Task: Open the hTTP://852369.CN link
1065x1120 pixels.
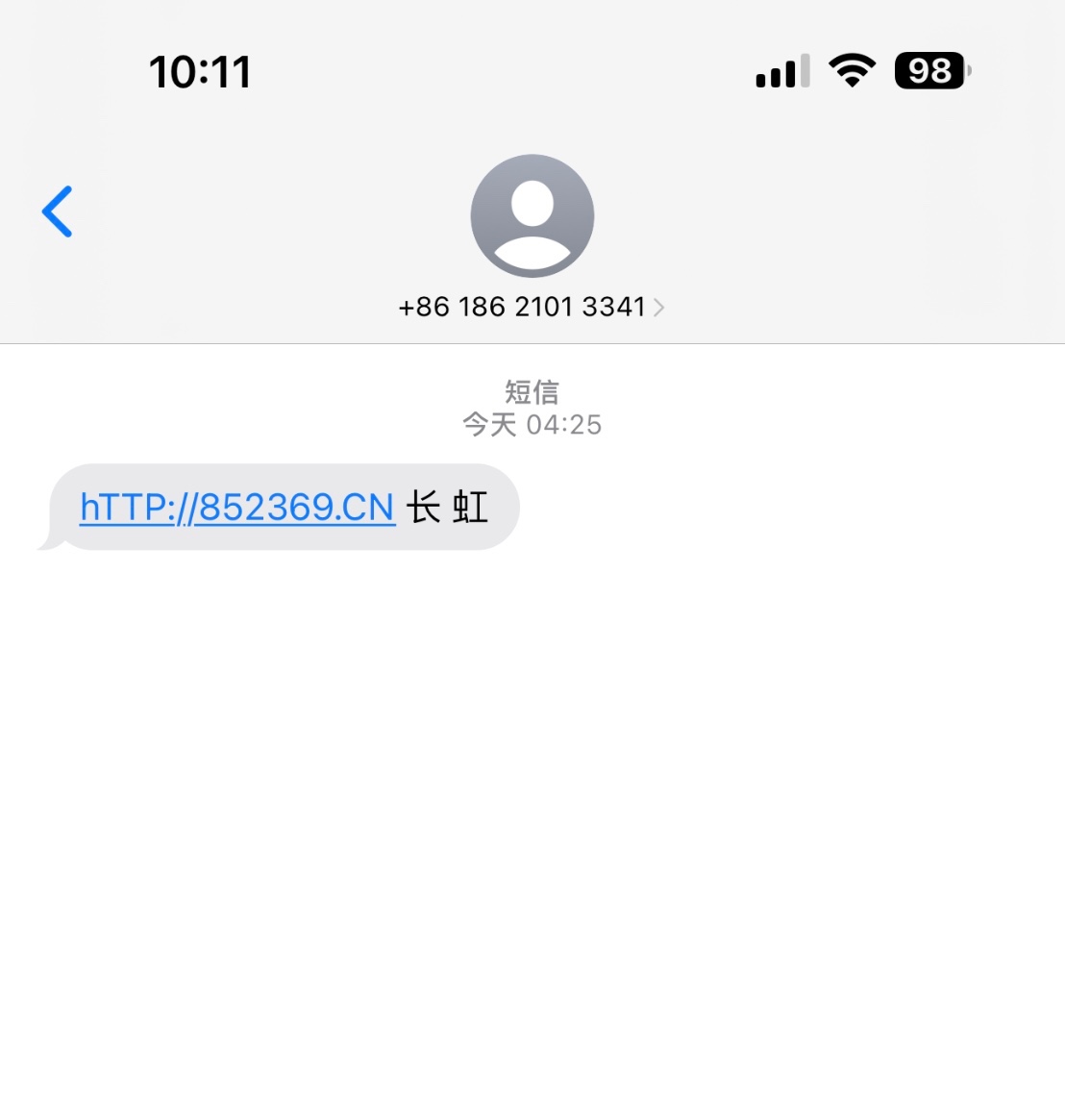Action: [237, 507]
